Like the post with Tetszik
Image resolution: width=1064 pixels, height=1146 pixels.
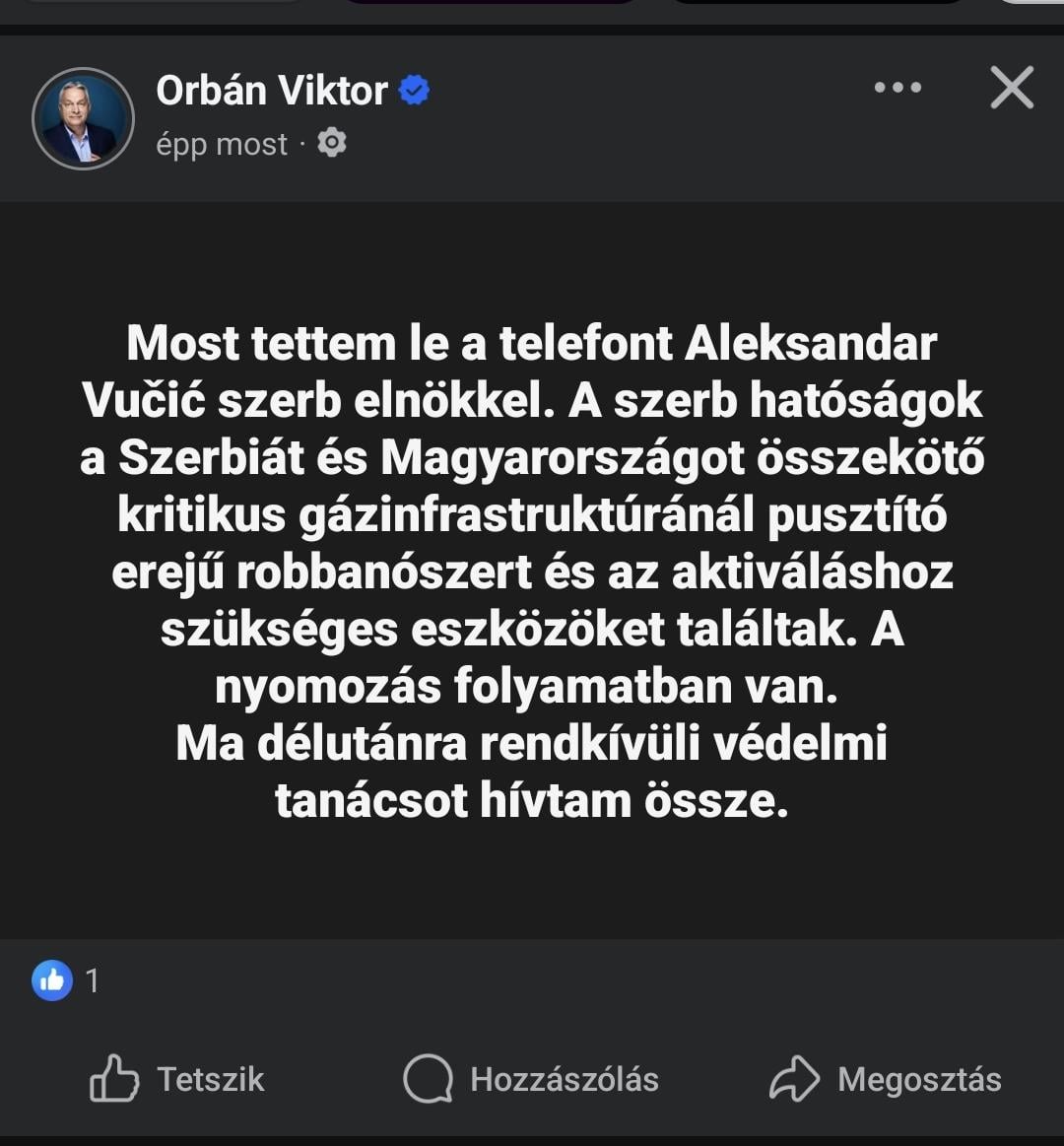click(178, 1079)
